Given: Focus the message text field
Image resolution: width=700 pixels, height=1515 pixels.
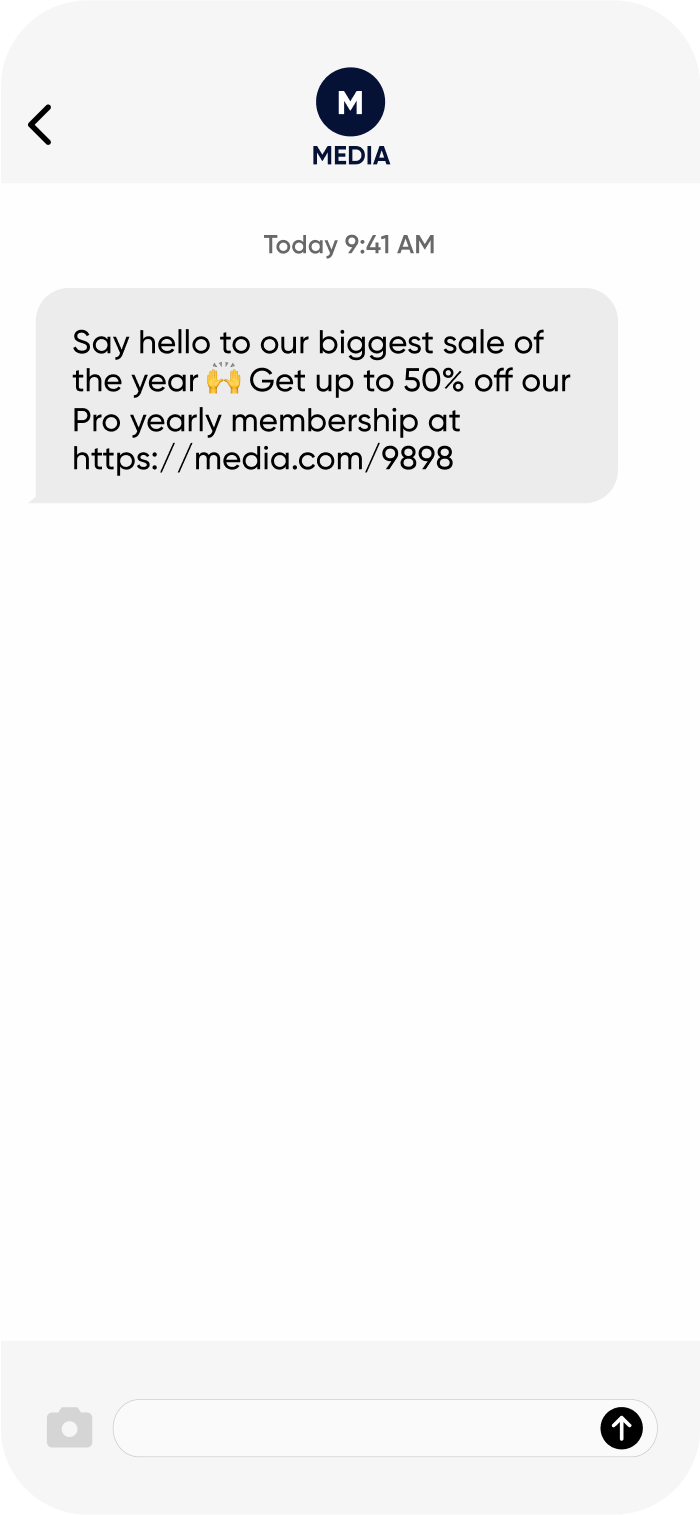Looking at the screenshot, I should tap(355, 1428).
